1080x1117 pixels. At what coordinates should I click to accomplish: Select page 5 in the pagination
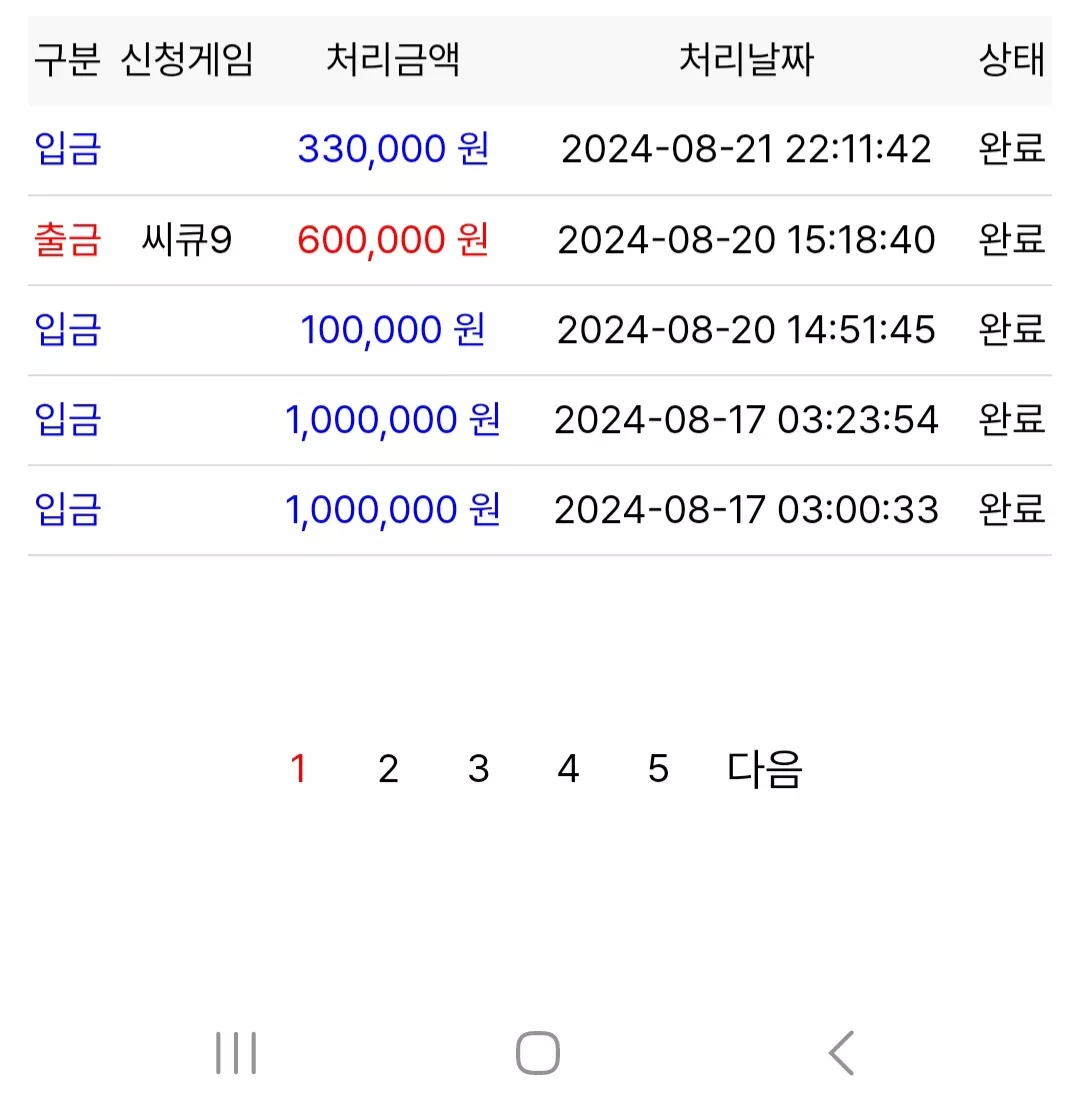pyautogui.click(x=658, y=769)
